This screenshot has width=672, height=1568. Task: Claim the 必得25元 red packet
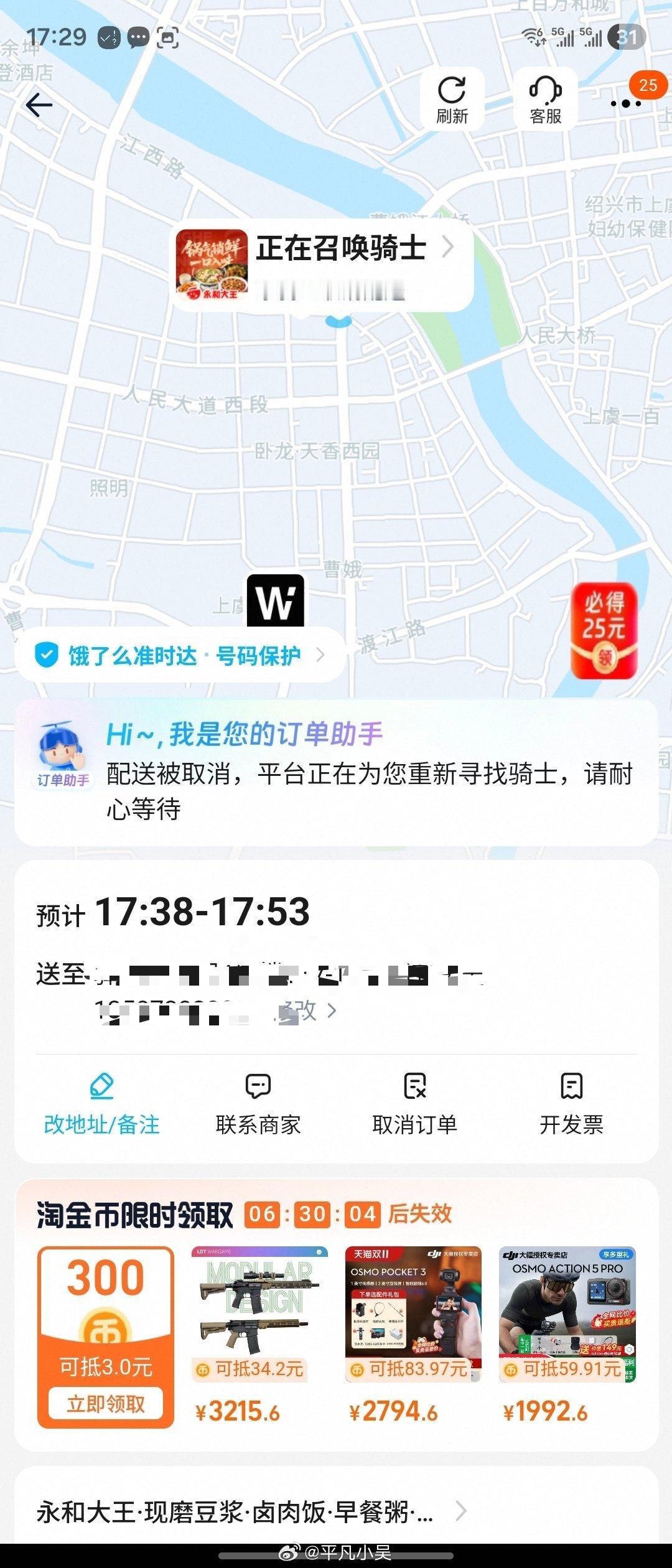(x=604, y=630)
